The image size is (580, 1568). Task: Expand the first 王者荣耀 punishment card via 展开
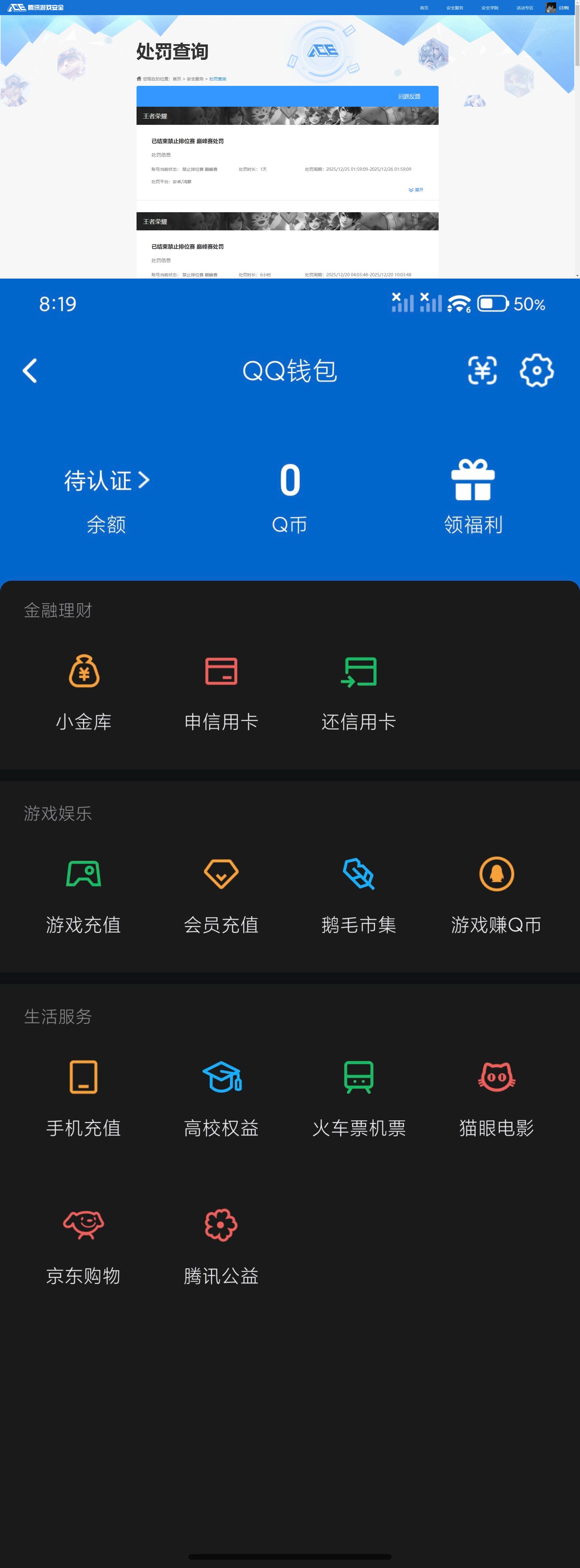coord(417,190)
